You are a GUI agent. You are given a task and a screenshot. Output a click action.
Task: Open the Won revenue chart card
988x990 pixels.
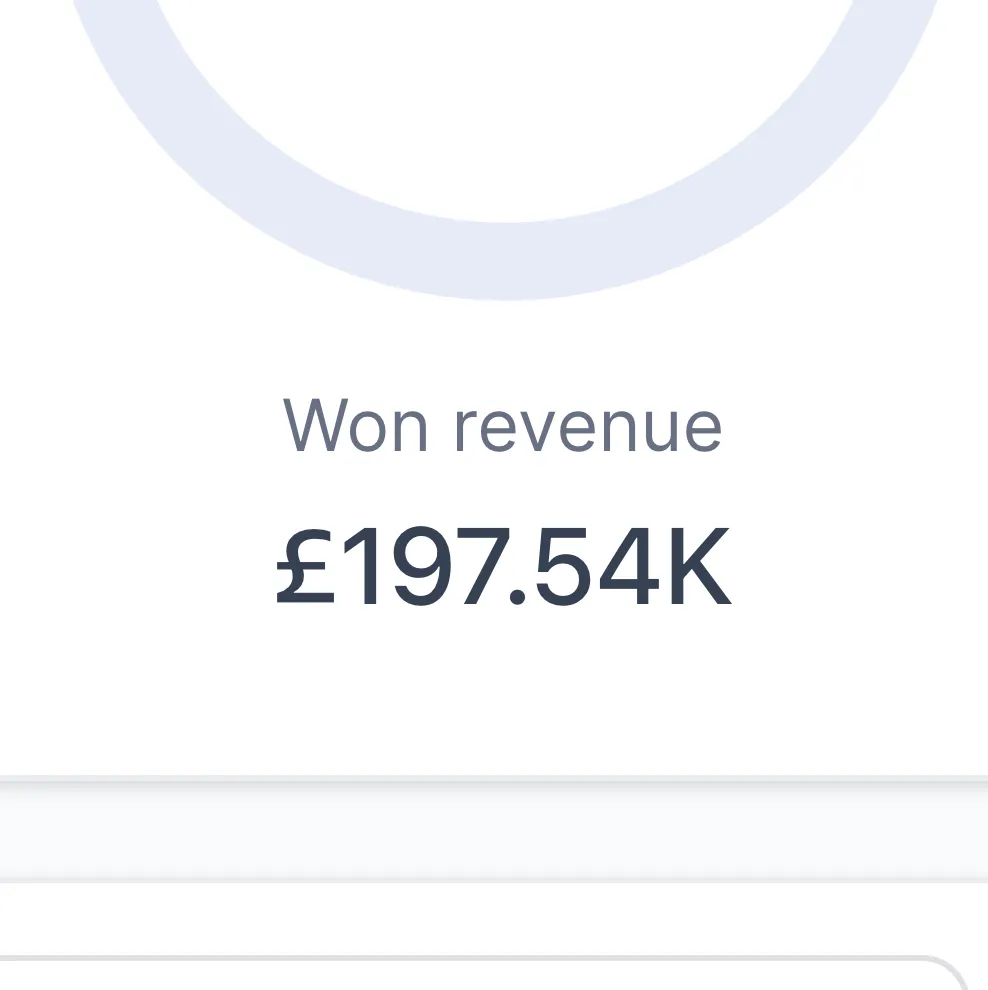(x=502, y=500)
